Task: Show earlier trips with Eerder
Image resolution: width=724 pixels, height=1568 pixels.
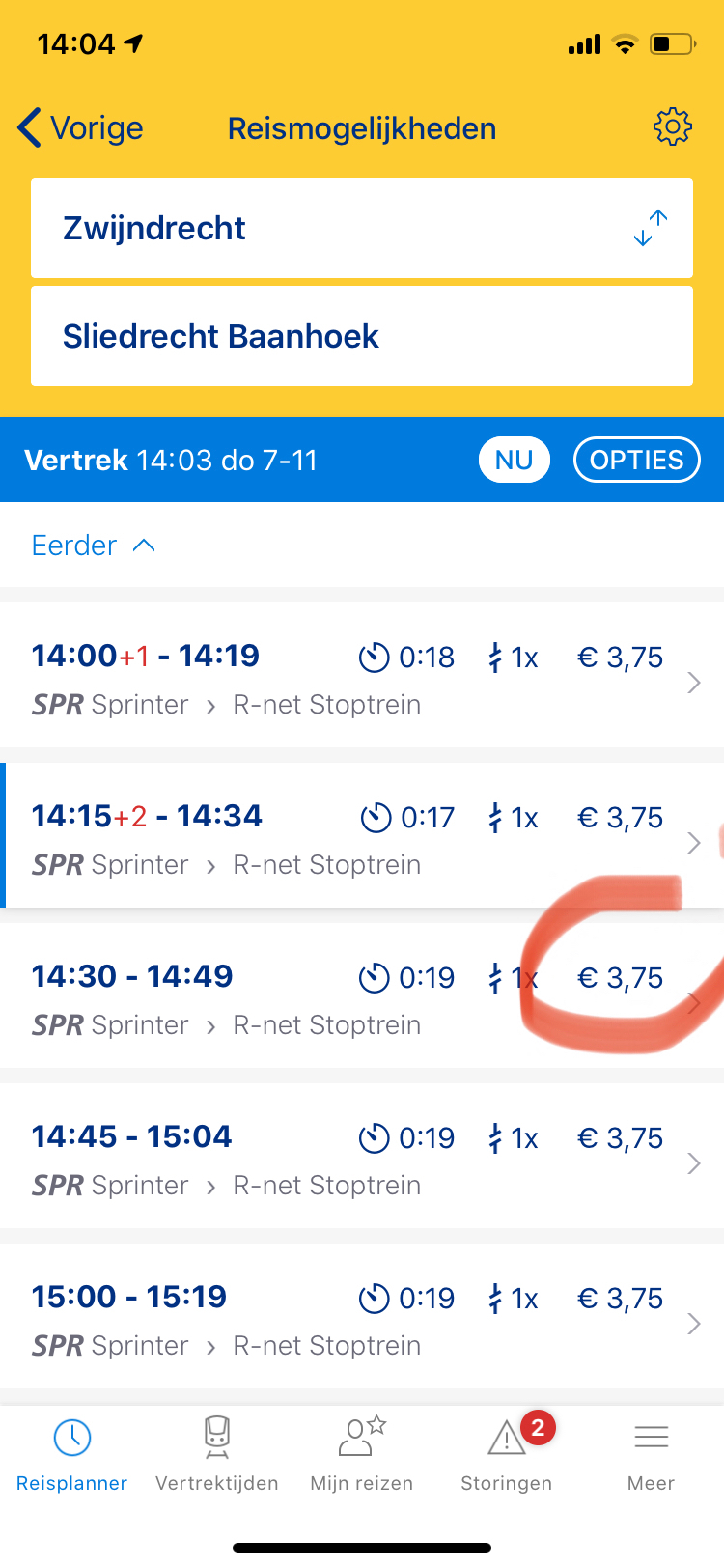Action: pyautogui.click(x=94, y=546)
